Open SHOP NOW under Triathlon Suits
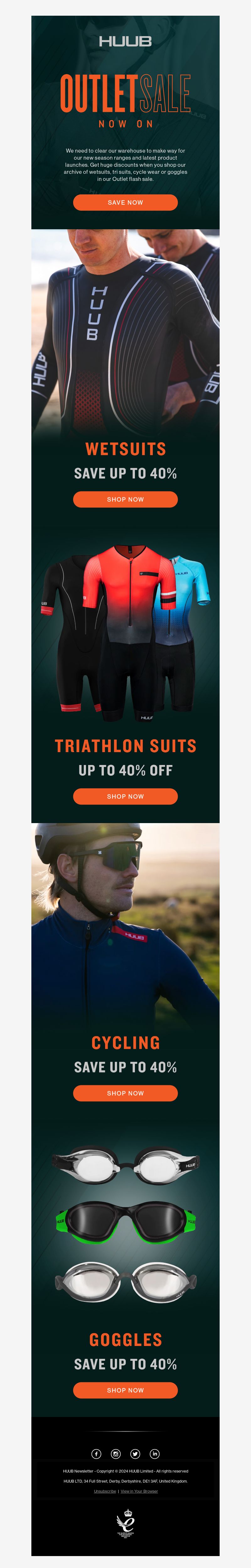 [125, 796]
